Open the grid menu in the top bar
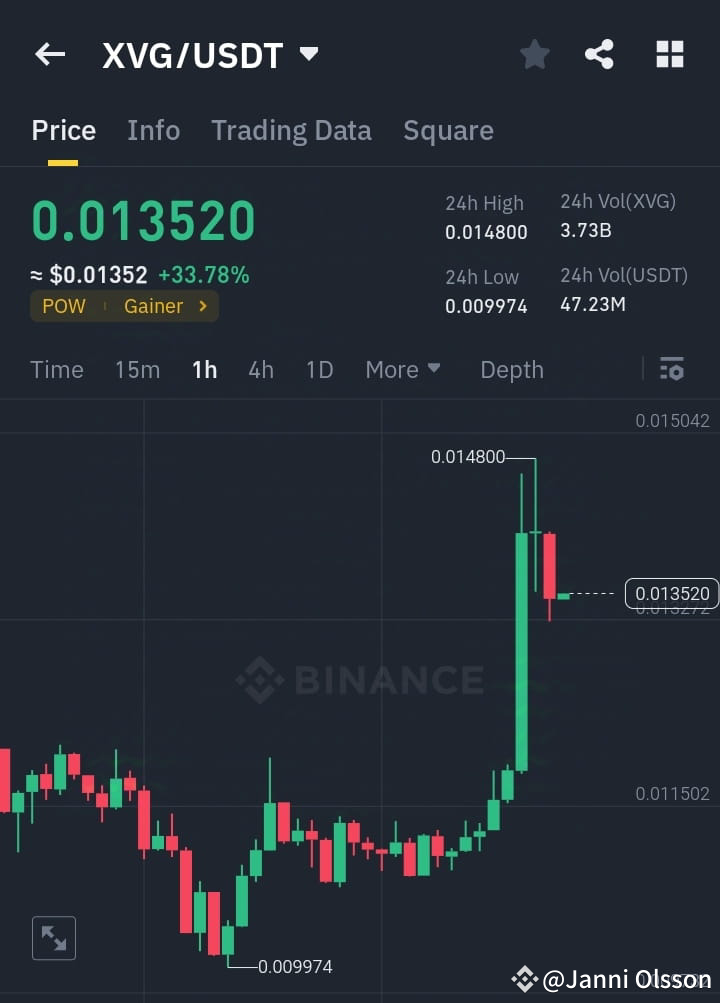This screenshot has height=1003, width=720. pyautogui.click(x=669, y=55)
